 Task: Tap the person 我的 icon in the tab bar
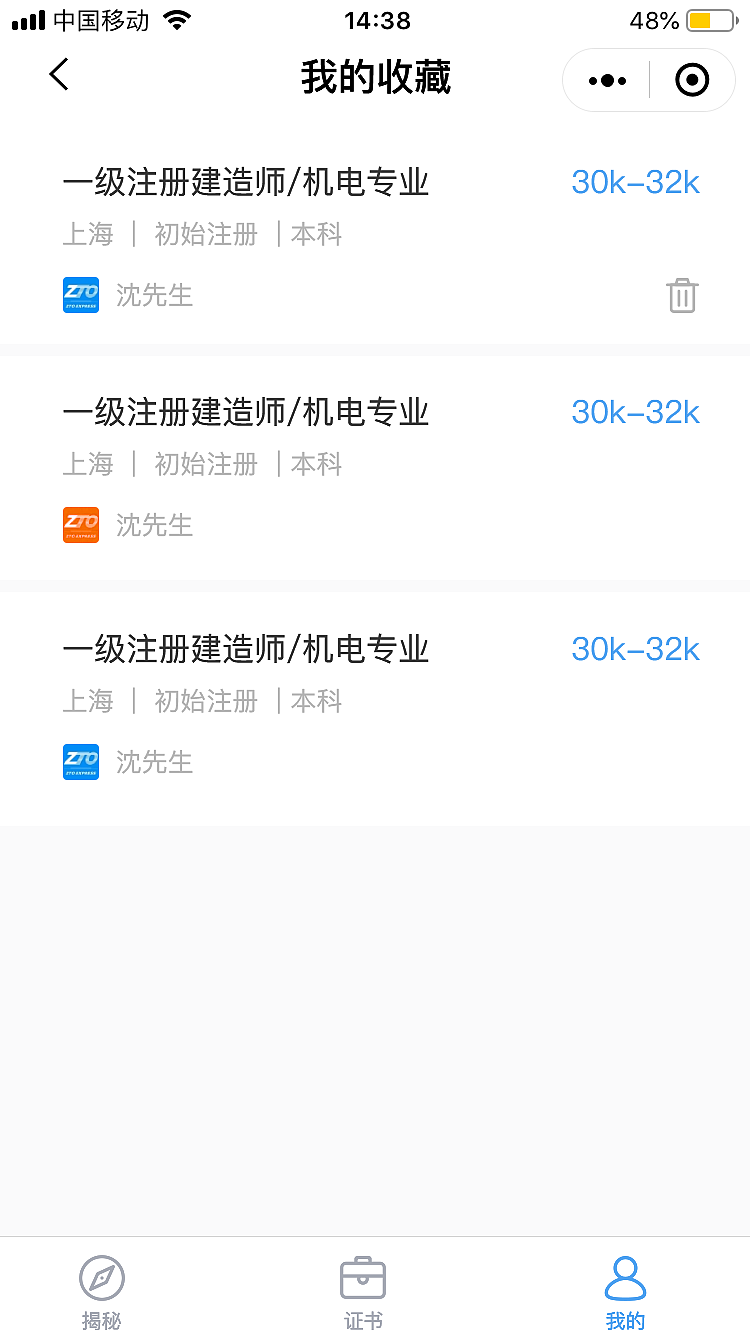pos(624,1277)
